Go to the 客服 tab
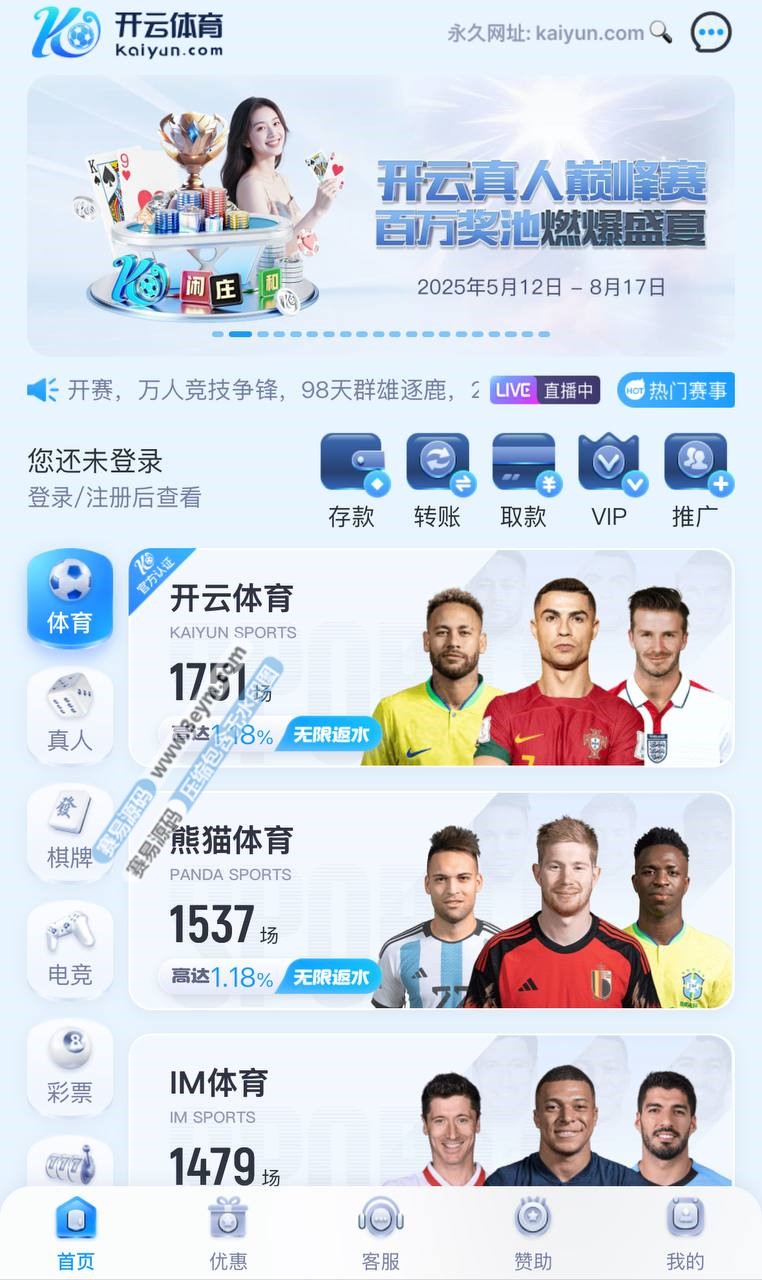 [381, 1234]
